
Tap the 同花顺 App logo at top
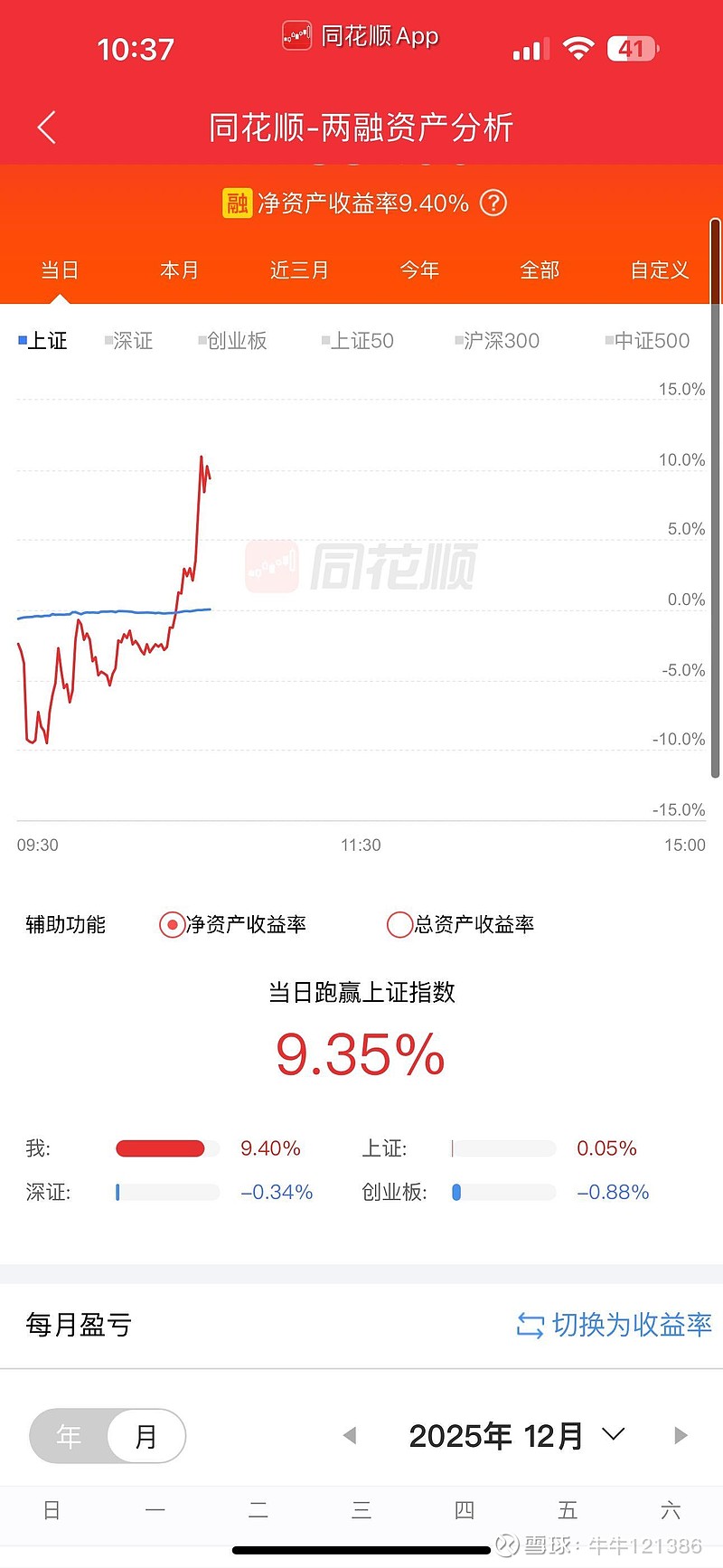click(x=296, y=36)
